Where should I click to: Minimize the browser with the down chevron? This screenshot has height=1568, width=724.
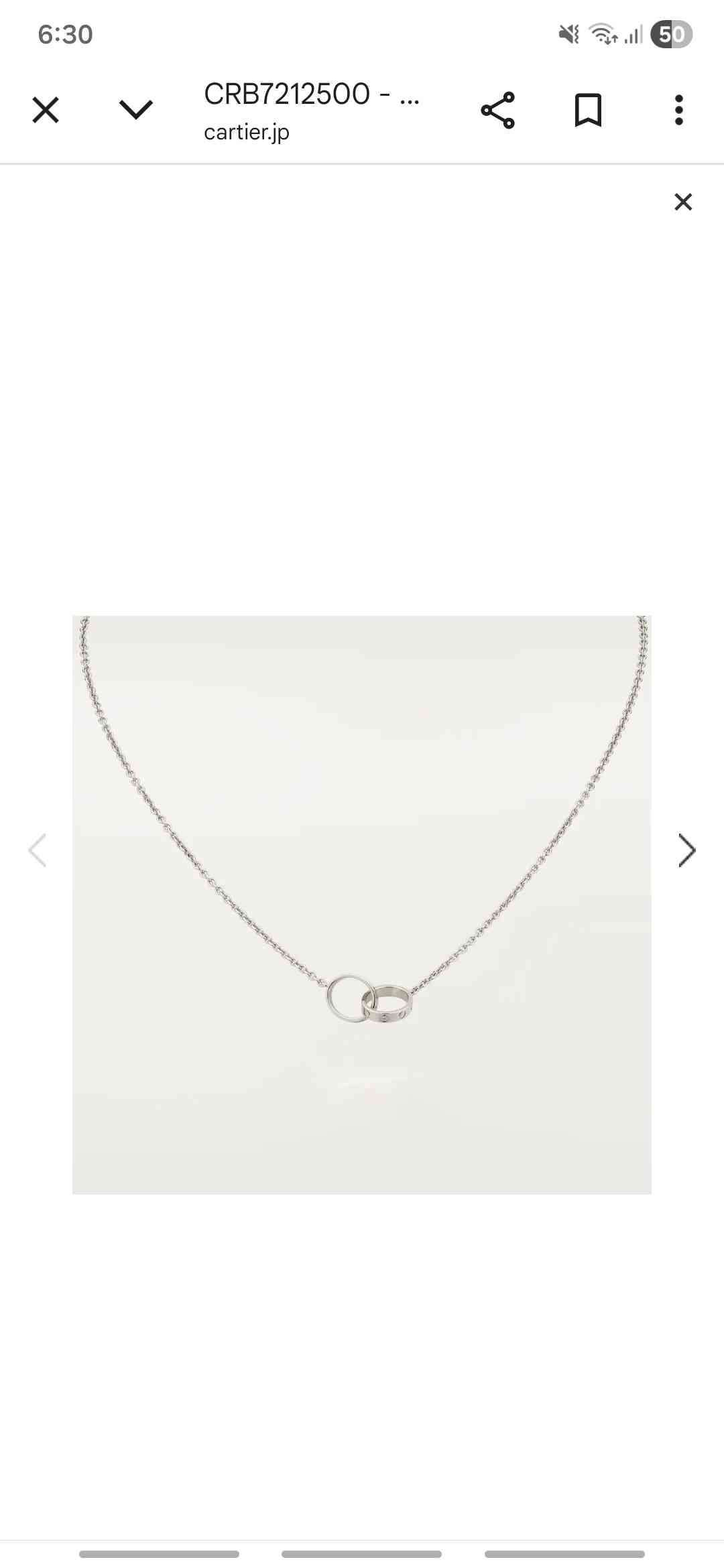pyautogui.click(x=136, y=109)
